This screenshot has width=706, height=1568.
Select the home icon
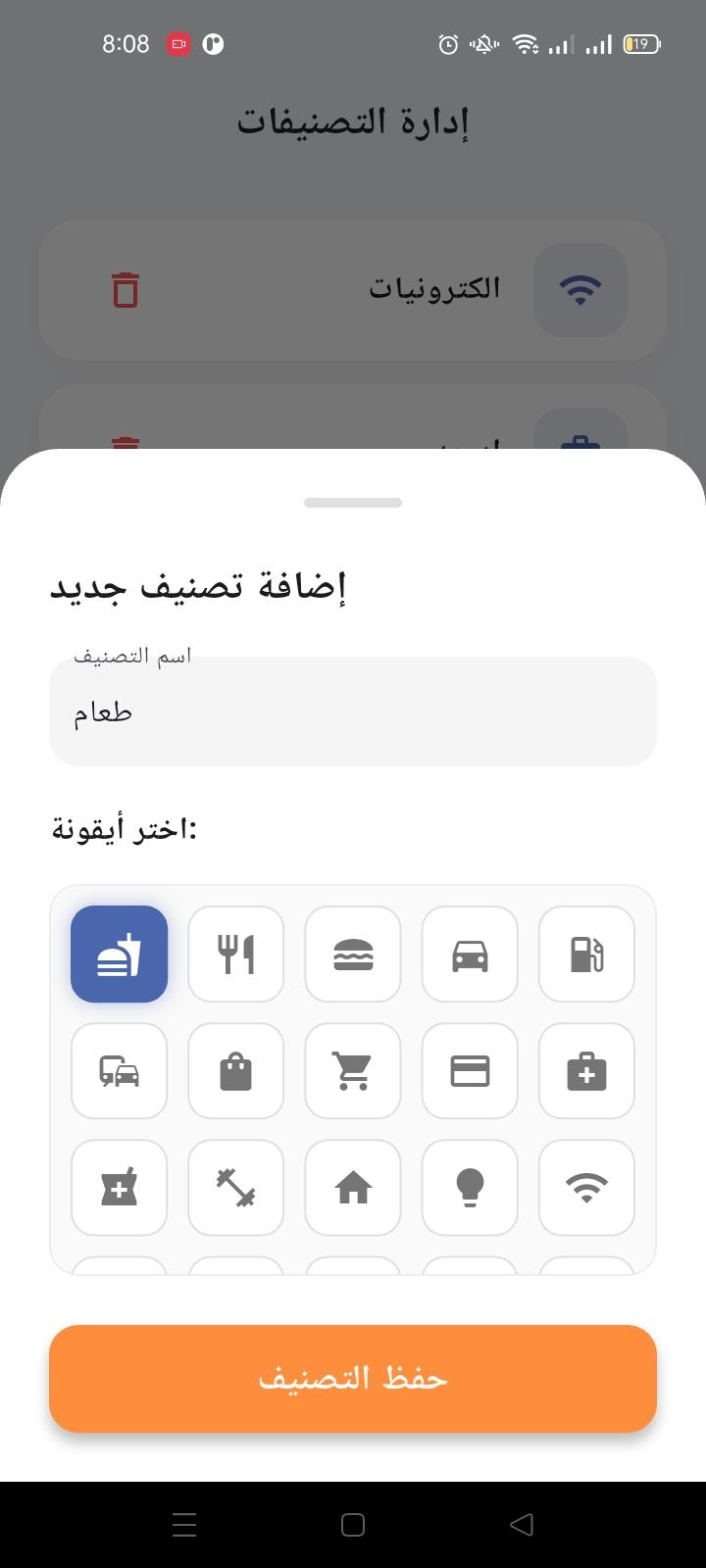353,1188
